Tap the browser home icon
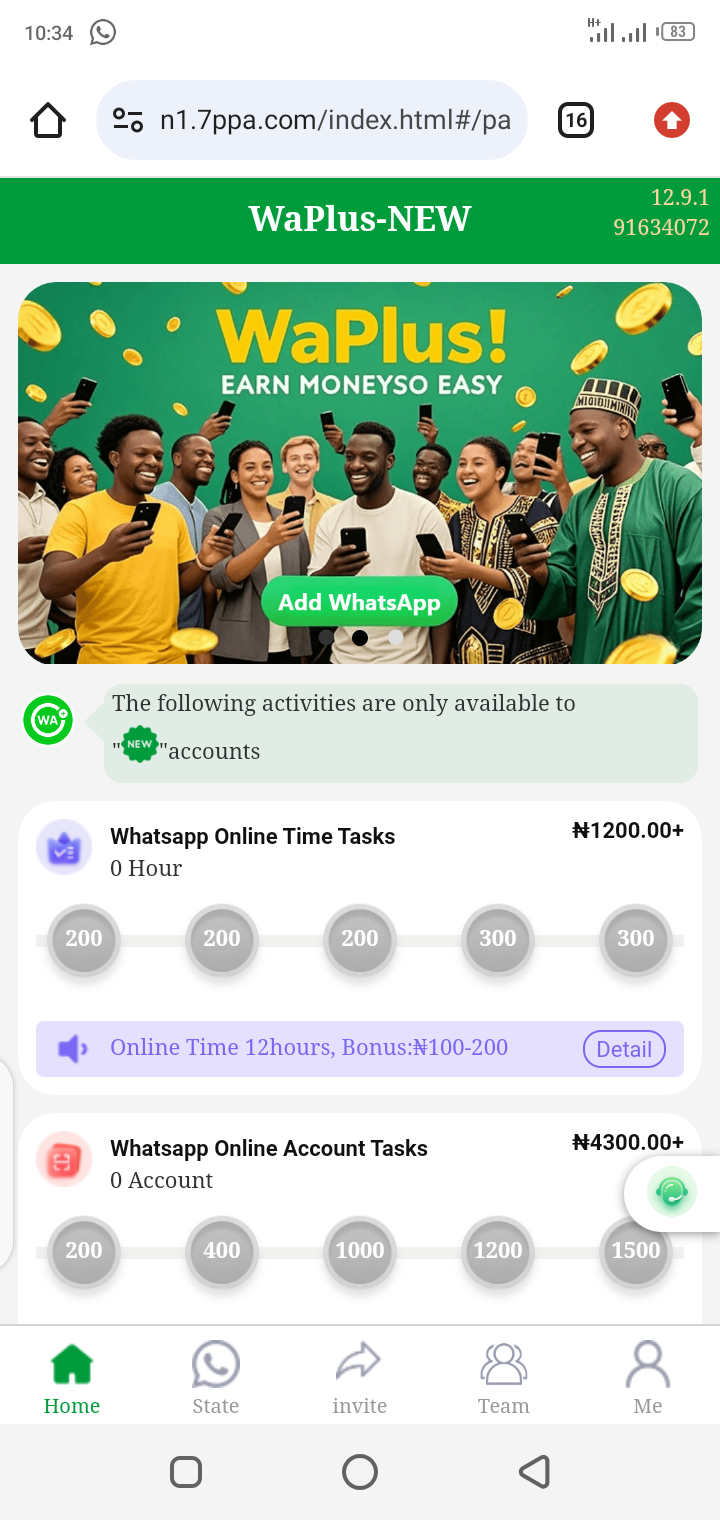This screenshot has width=720, height=1520. coord(48,121)
